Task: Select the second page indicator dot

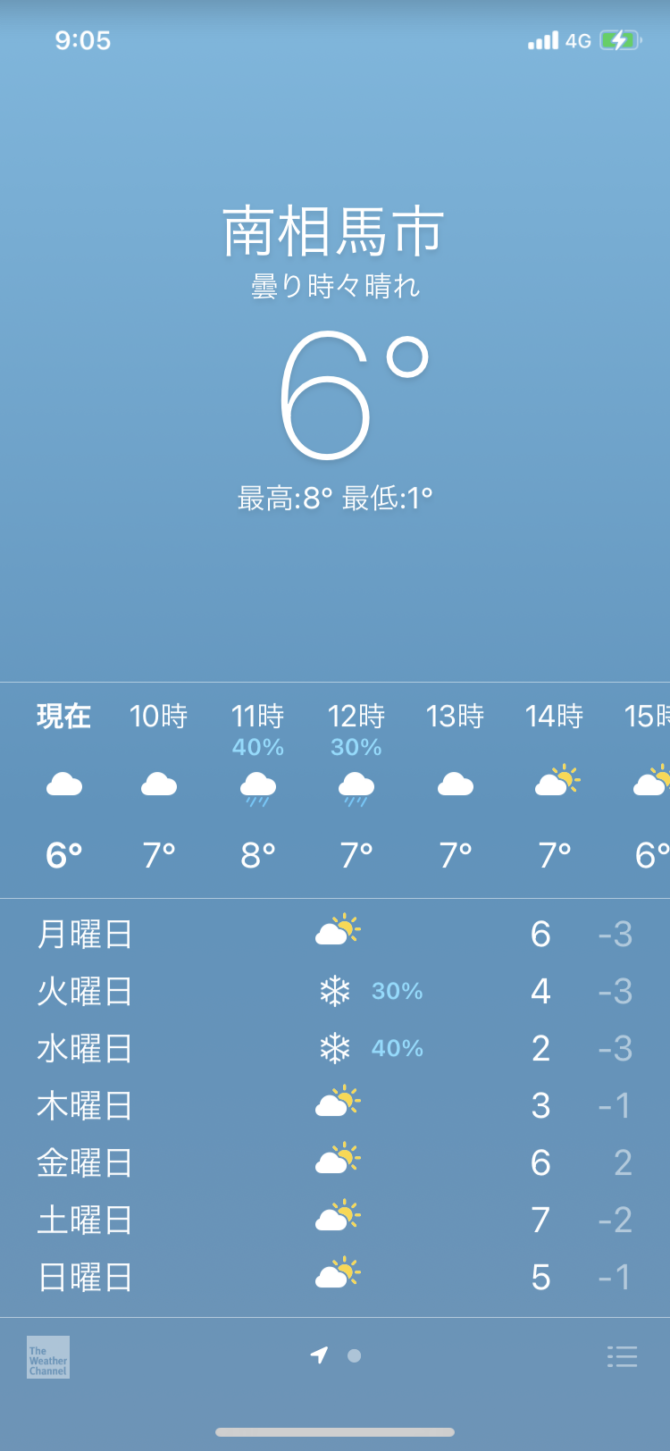Action: 354,1356
